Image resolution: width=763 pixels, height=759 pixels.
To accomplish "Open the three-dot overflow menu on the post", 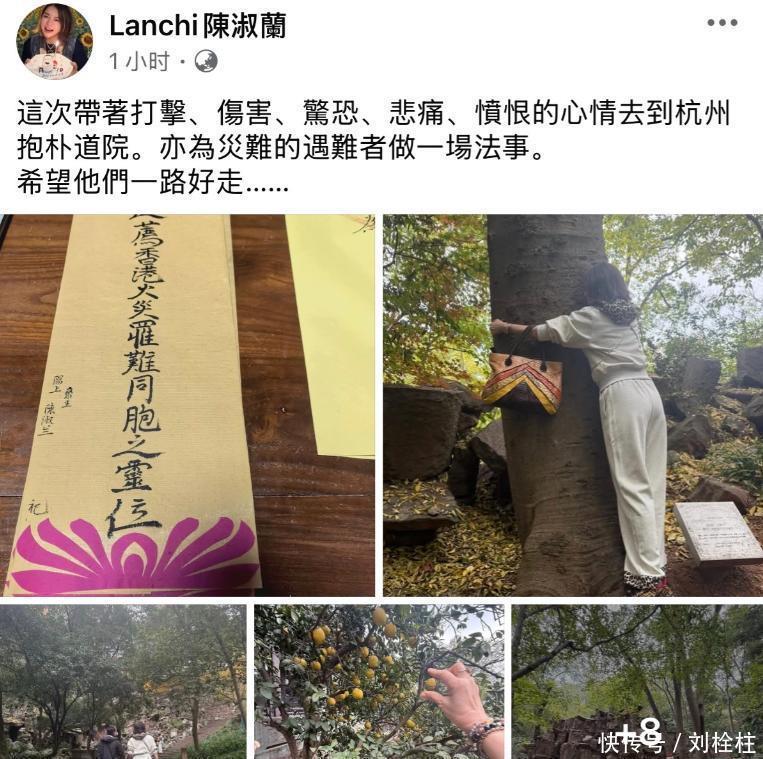I will (721, 23).
